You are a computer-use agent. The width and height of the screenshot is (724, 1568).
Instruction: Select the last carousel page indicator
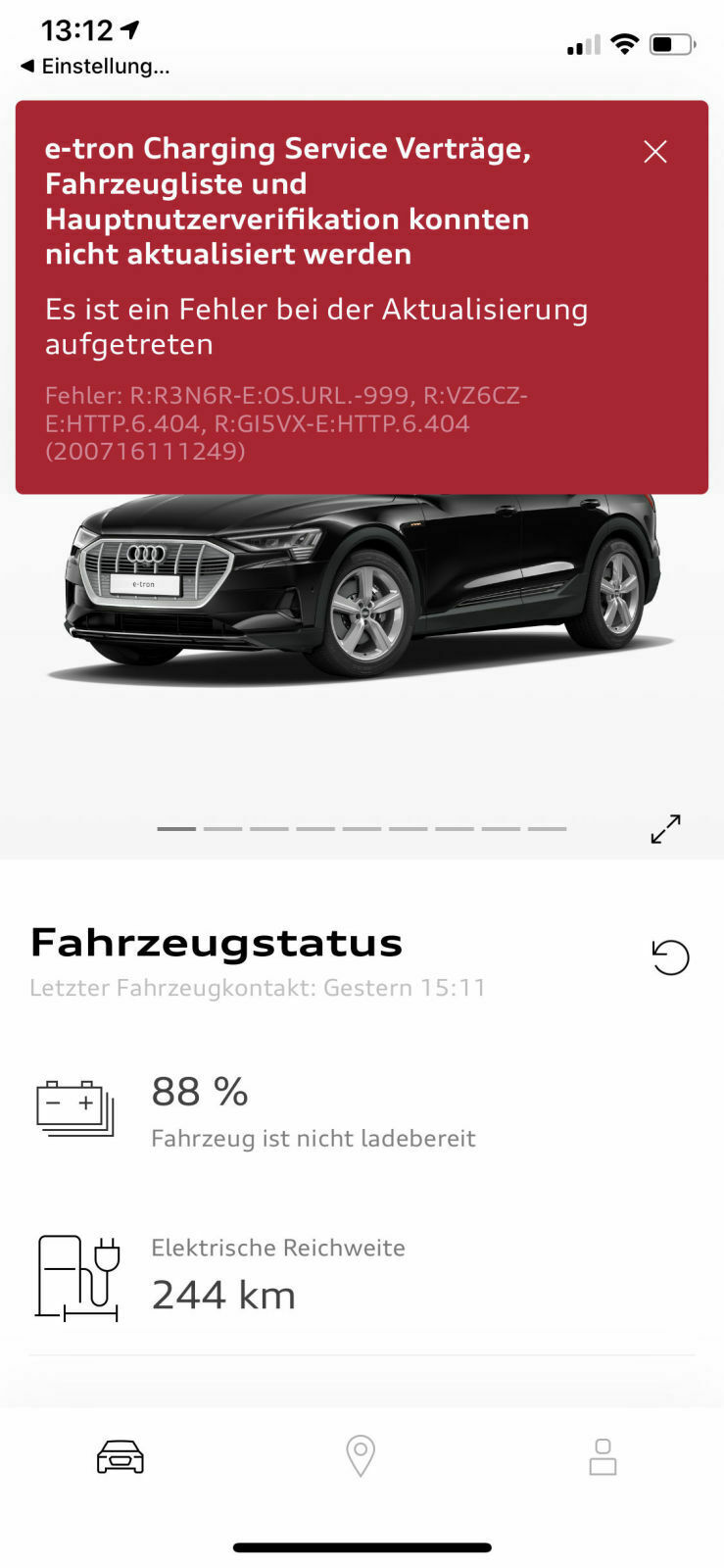point(546,828)
